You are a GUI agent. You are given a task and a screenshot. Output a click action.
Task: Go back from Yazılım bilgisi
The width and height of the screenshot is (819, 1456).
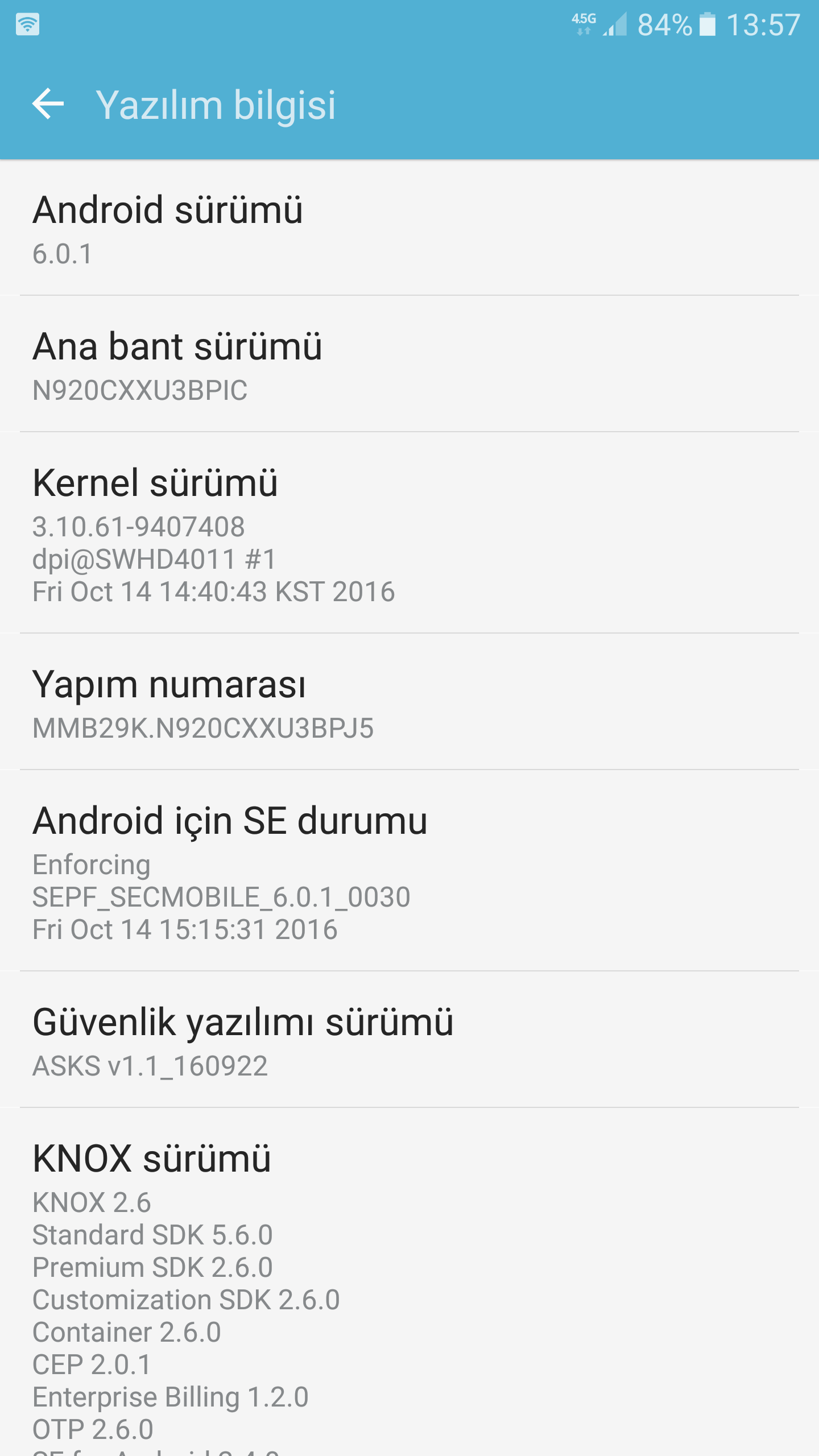(x=48, y=104)
